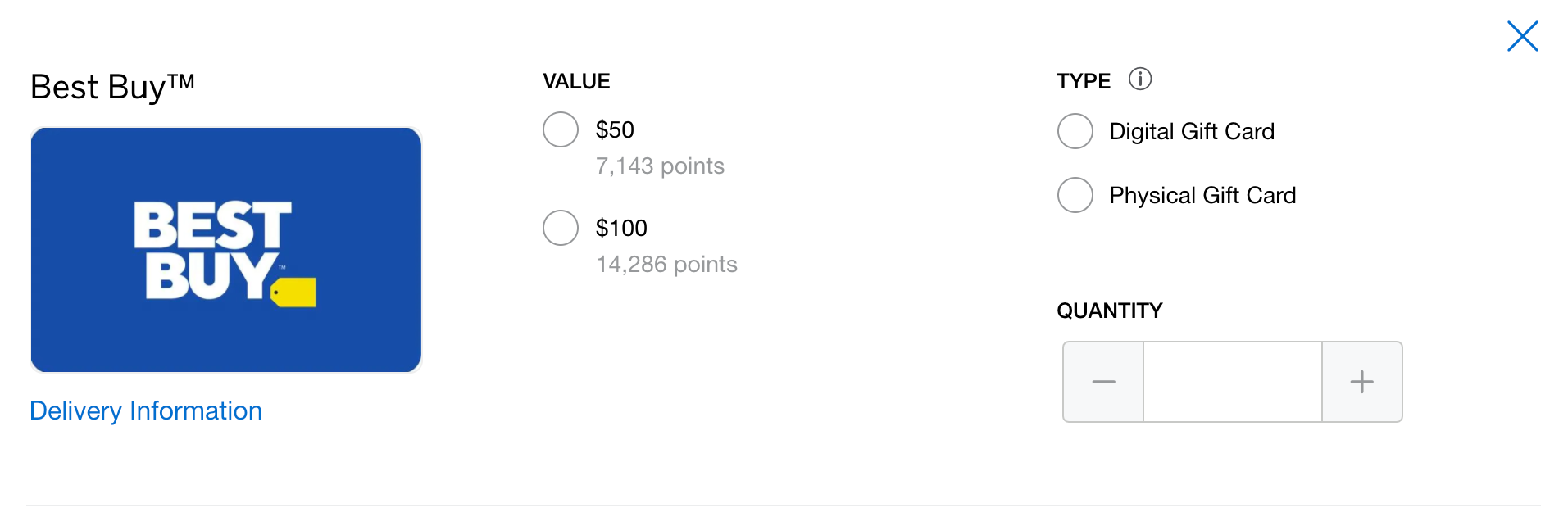
Task: Increase quantity with the plus button
Action: (1361, 382)
